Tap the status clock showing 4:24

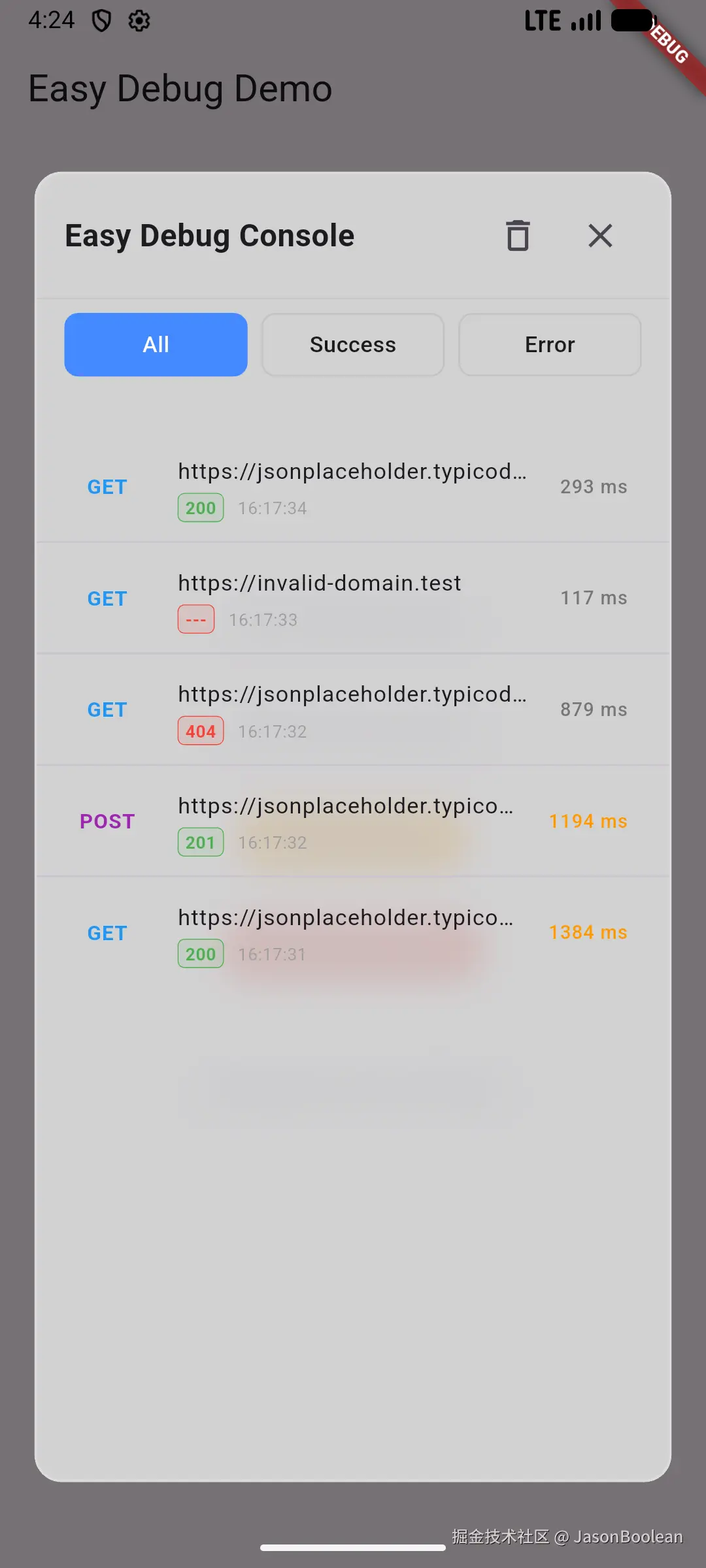(50, 20)
